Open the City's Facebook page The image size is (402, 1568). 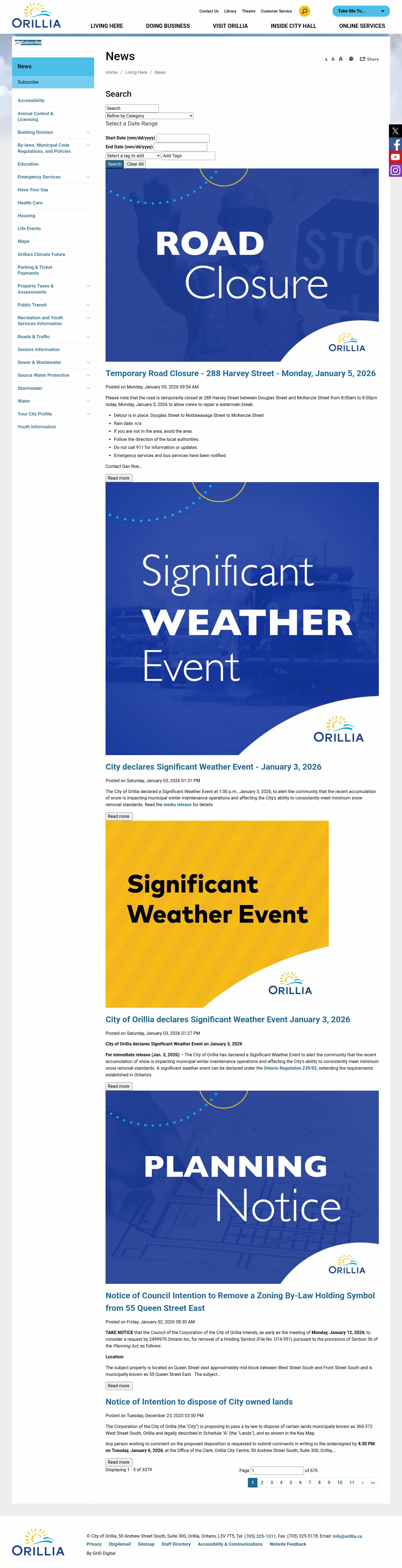point(395,144)
